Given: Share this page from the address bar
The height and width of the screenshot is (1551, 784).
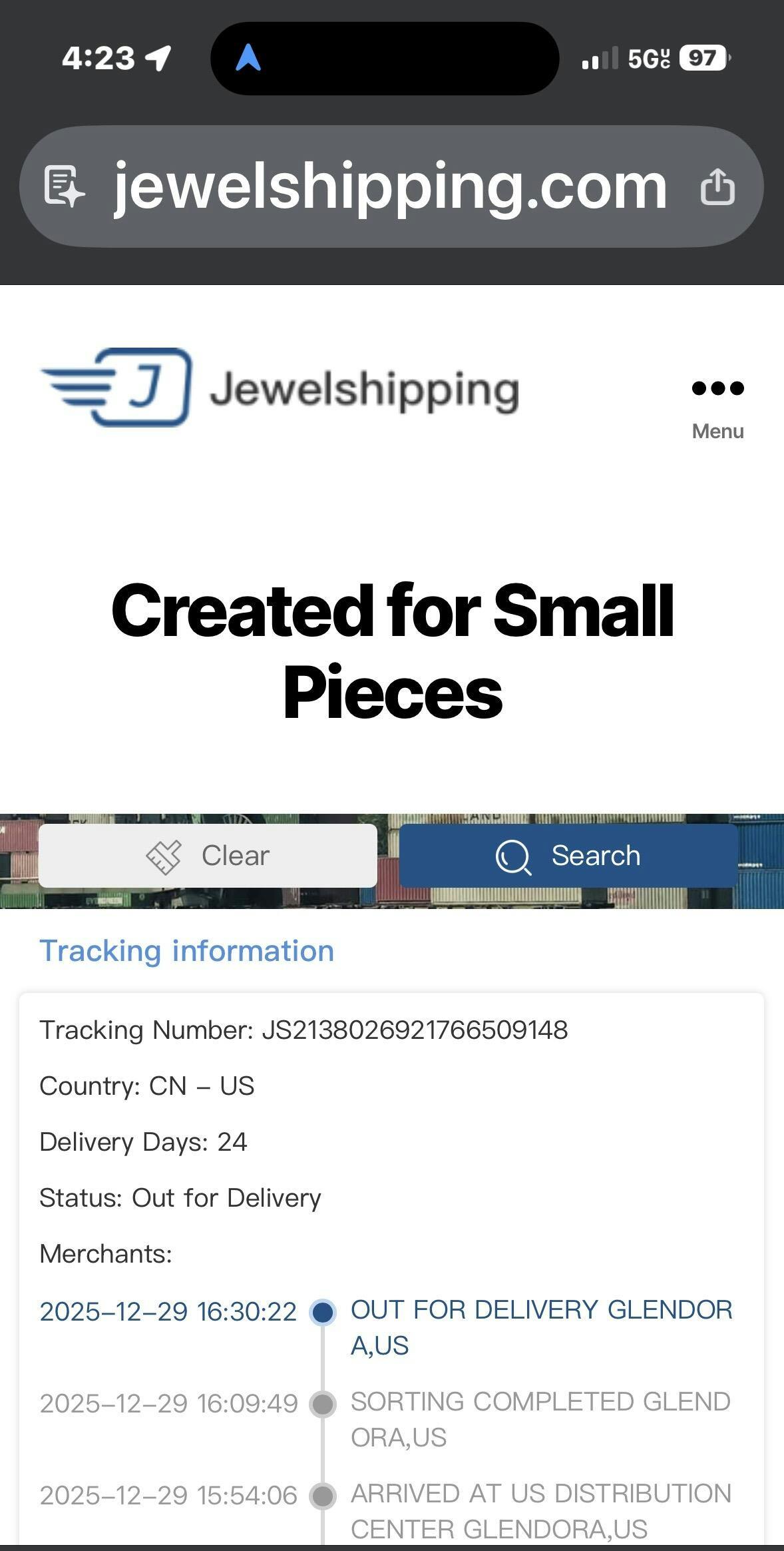Looking at the screenshot, I should point(717,186).
